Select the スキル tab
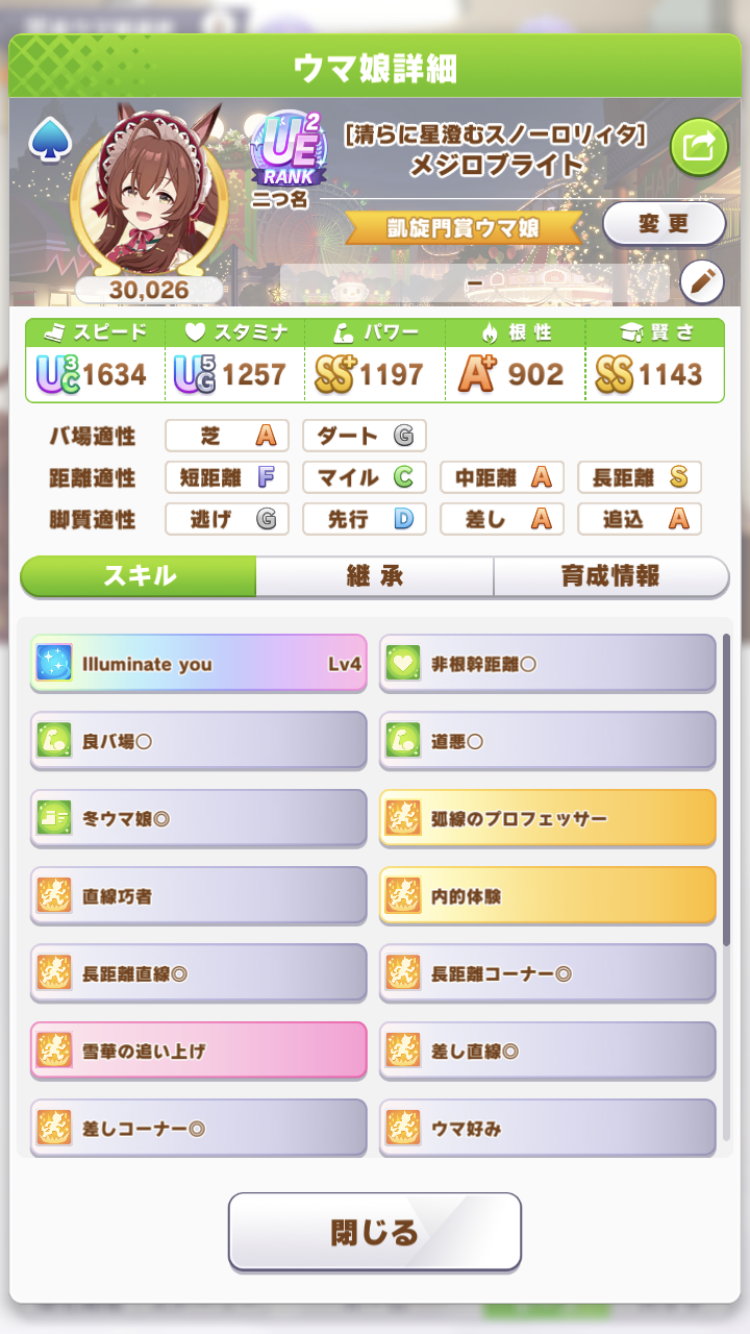The width and height of the screenshot is (750, 1334). click(x=139, y=577)
